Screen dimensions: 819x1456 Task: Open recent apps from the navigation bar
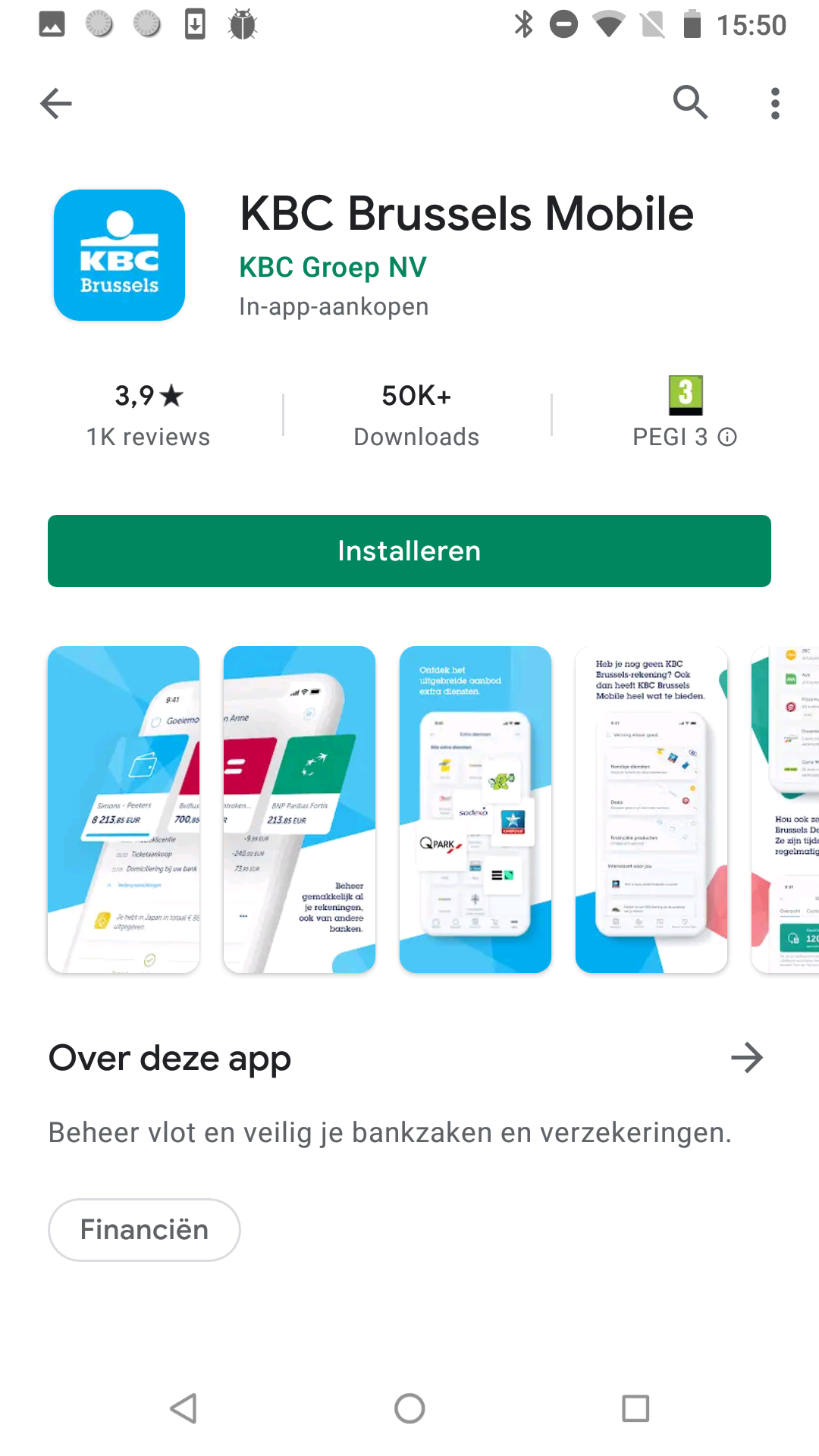coord(635,1408)
